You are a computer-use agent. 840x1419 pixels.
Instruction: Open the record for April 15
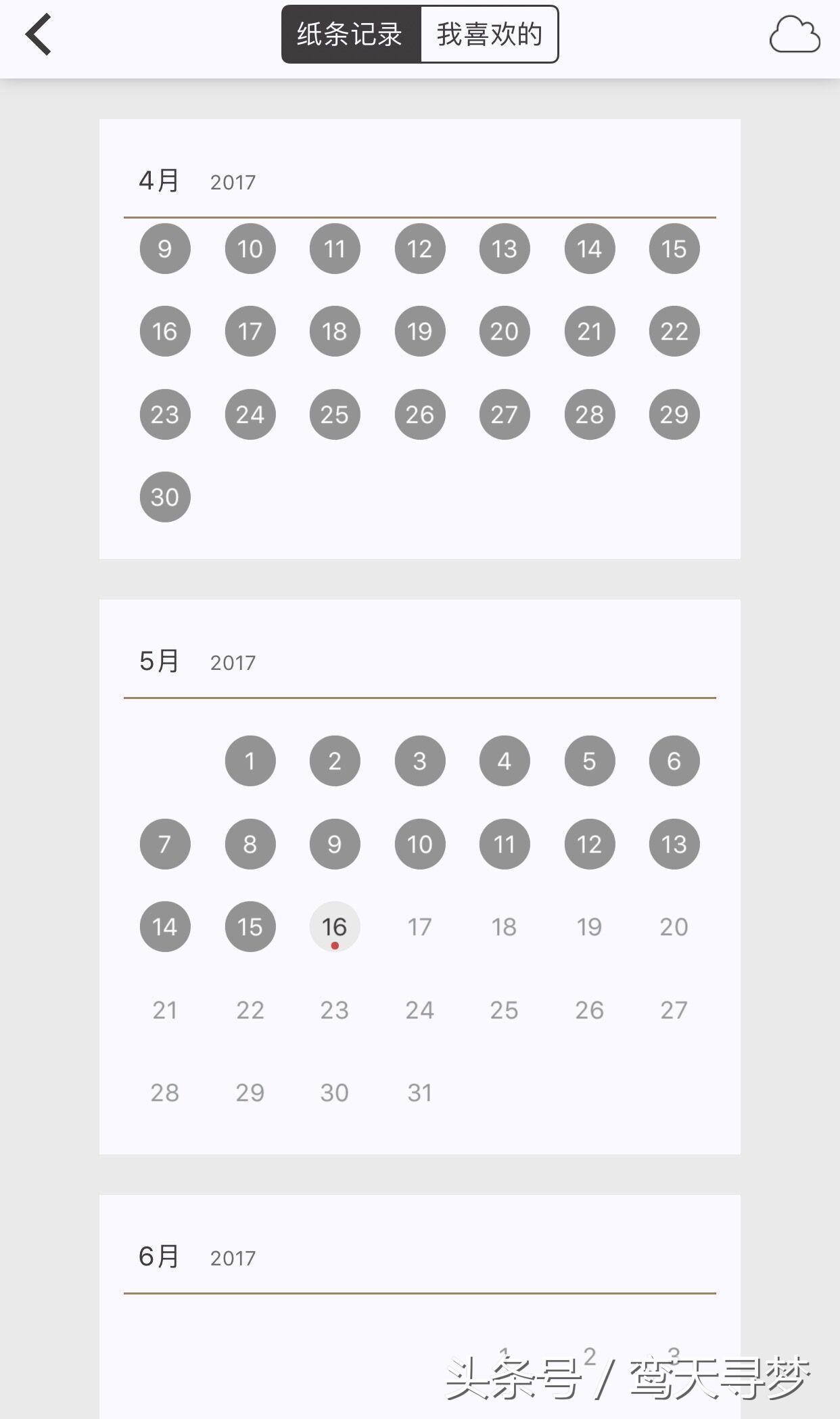pos(674,249)
